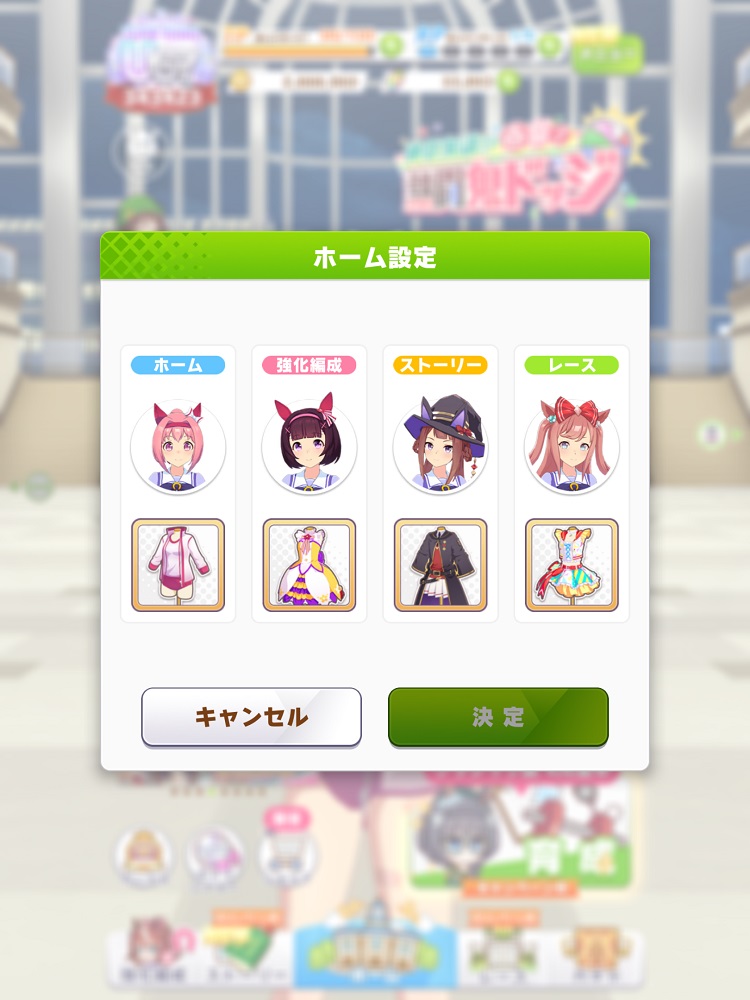Change the レース character portrait

[x=571, y=446]
